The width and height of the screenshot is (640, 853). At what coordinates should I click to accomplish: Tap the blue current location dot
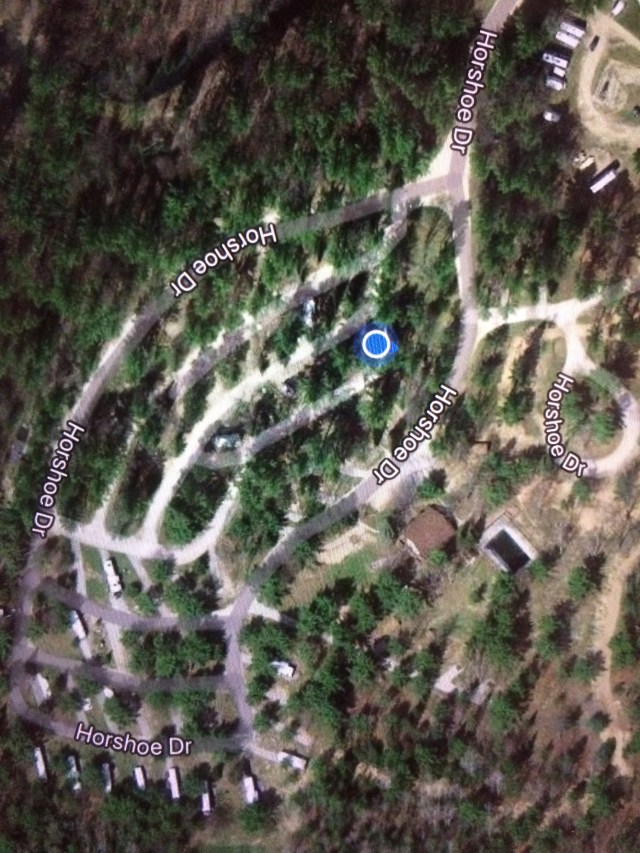376,344
